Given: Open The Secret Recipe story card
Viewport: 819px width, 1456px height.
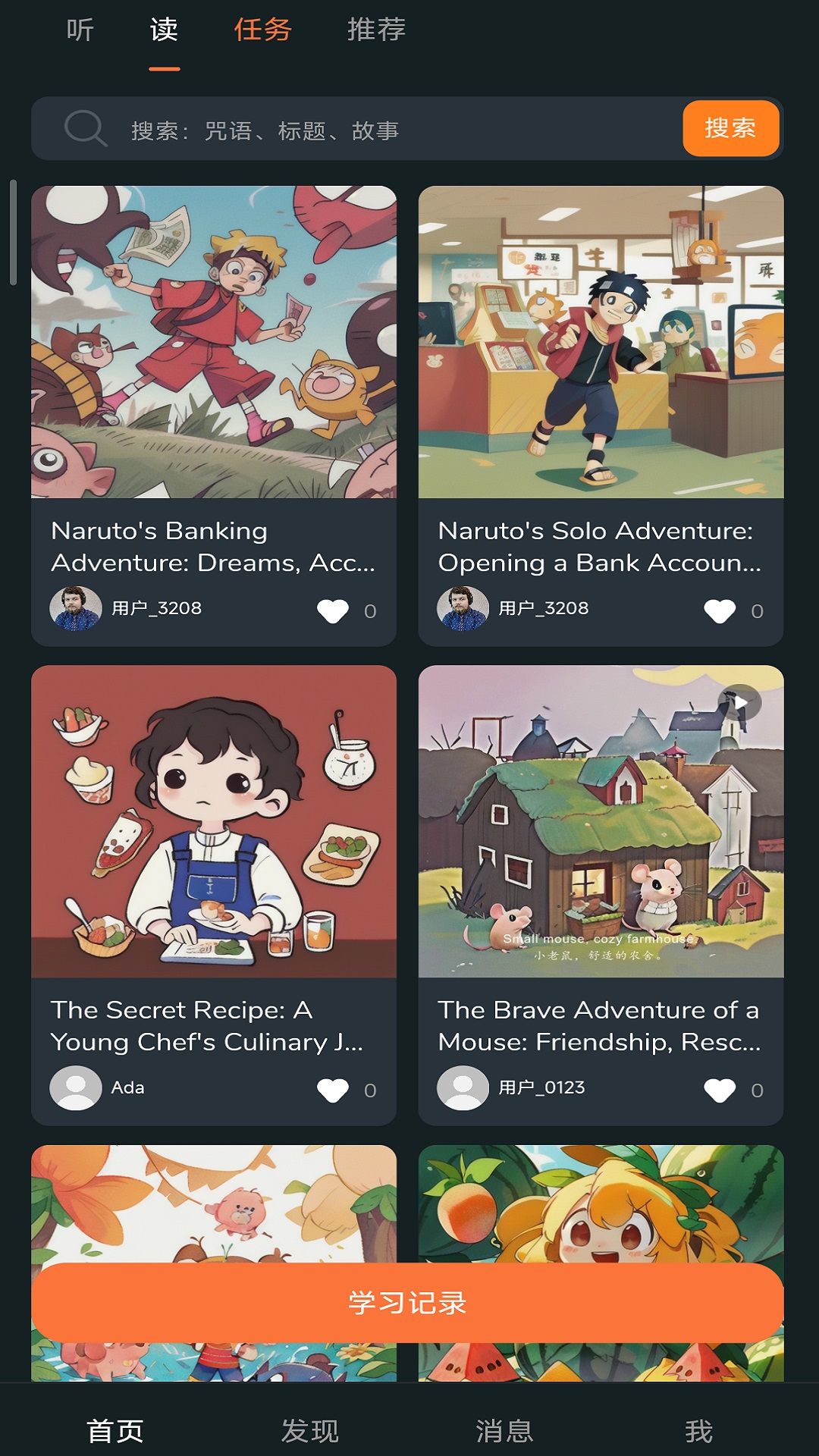Looking at the screenshot, I should coord(214,822).
